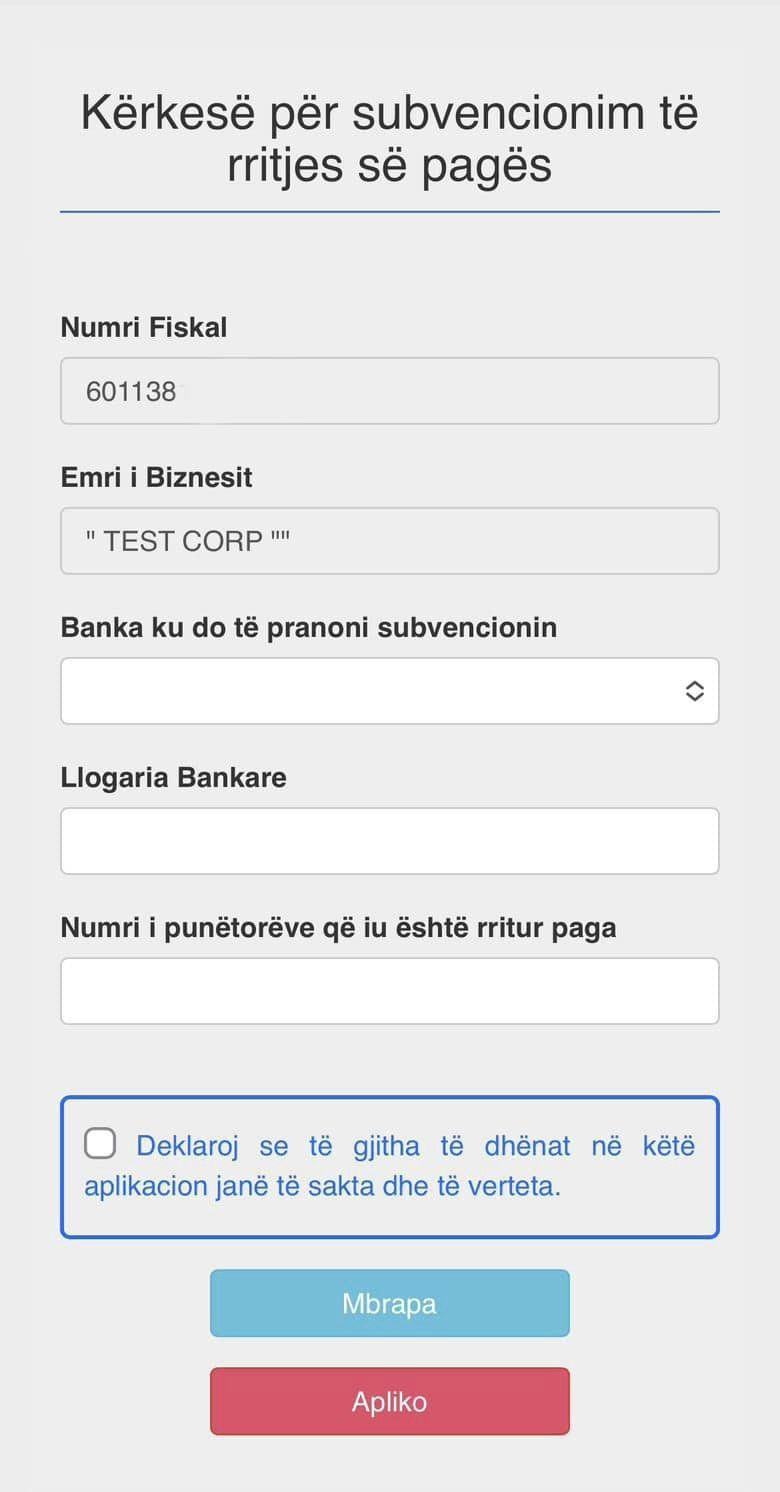780x1492 pixels.
Task: Tap the Emri i Biznesit field
Action: tap(389, 541)
